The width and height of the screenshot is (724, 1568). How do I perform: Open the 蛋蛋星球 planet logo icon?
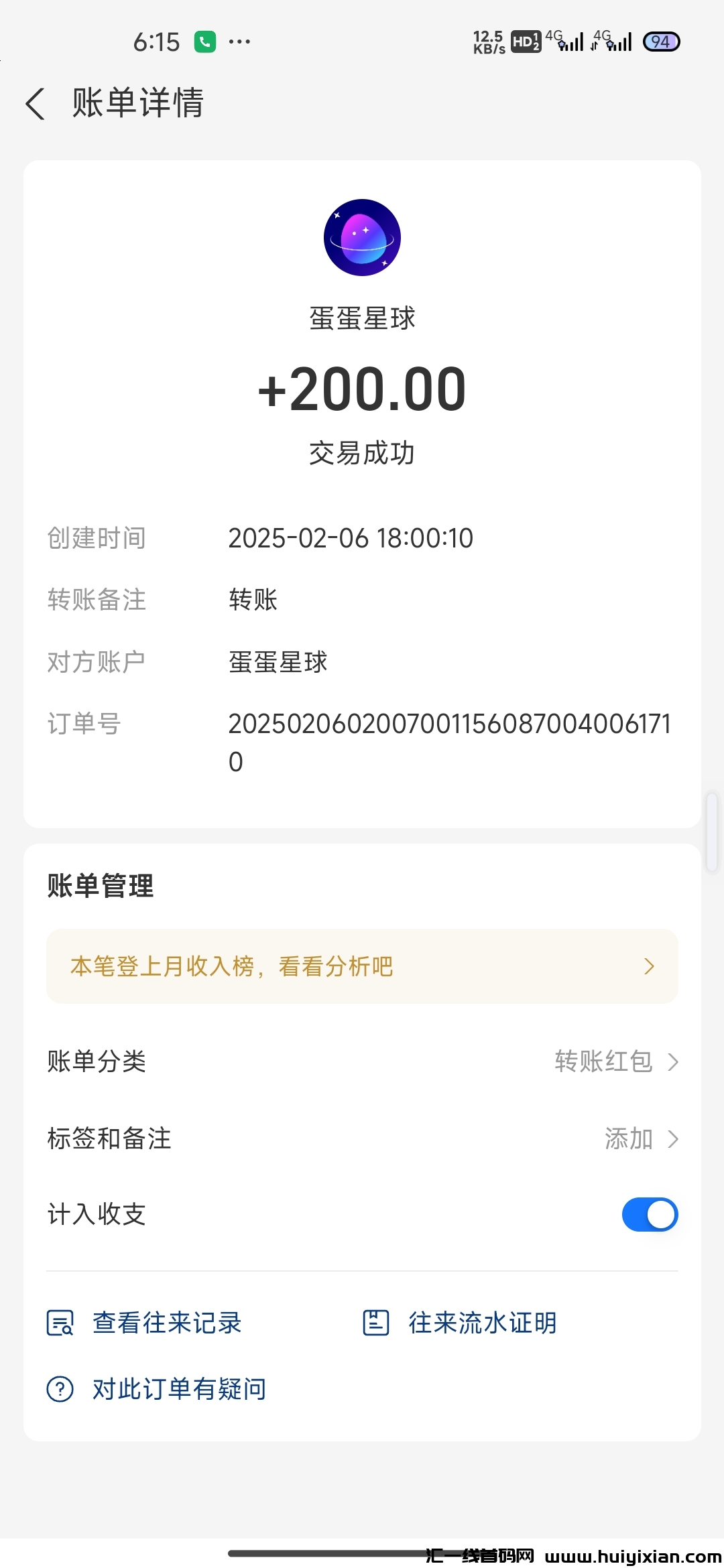pos(362,237)
